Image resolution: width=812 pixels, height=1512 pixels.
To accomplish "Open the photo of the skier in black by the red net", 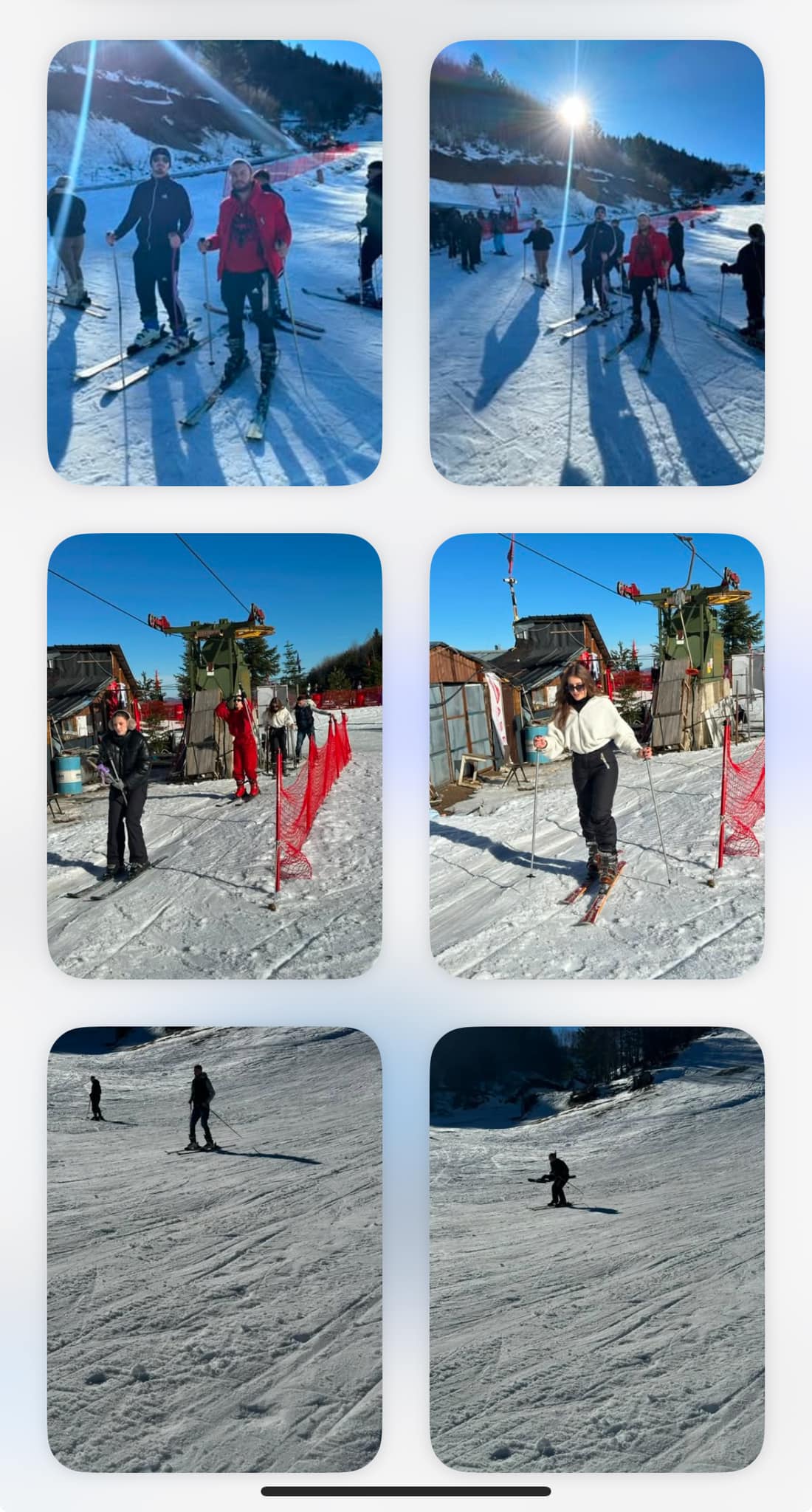I will (x=214, y=755).
